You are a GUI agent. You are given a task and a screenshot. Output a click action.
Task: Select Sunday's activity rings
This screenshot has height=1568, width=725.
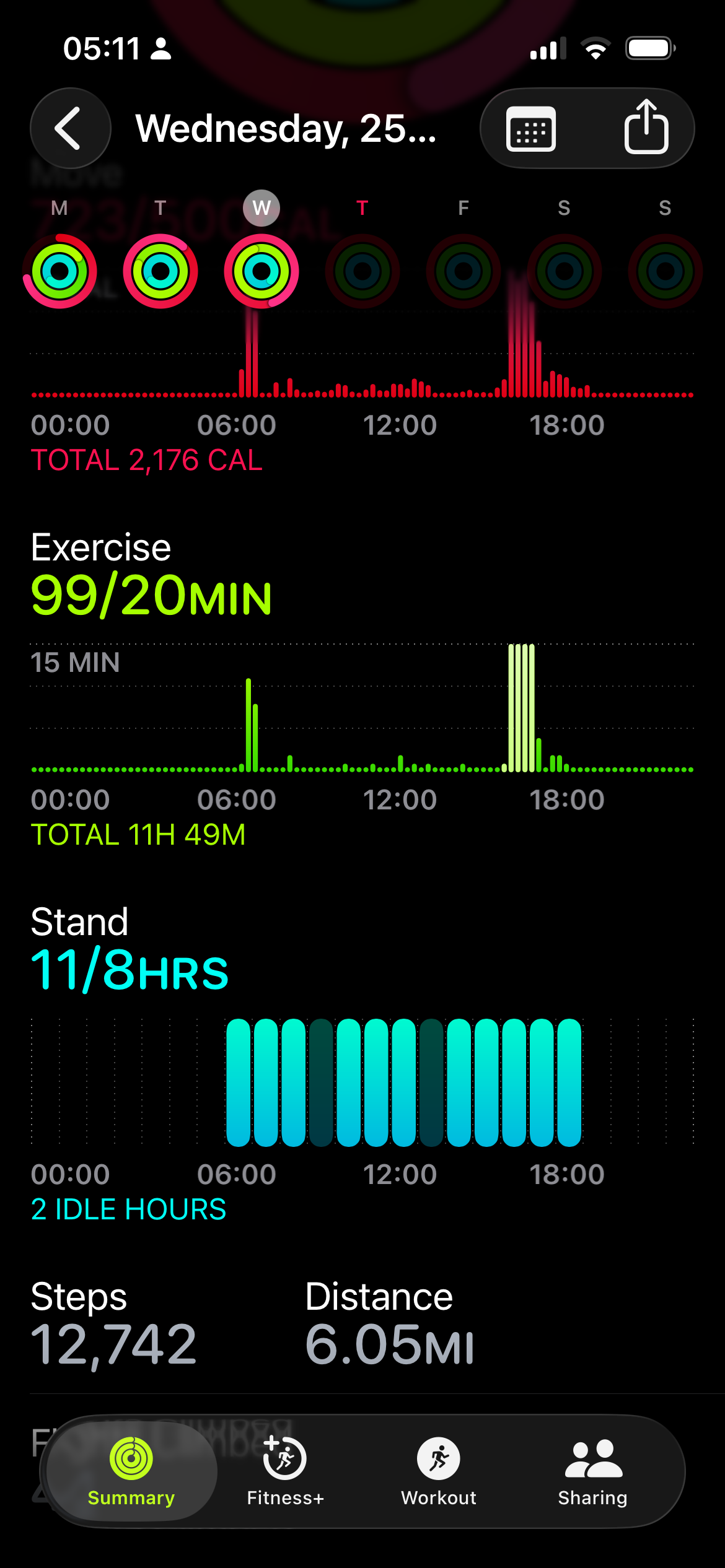click(x=665, y=271)
